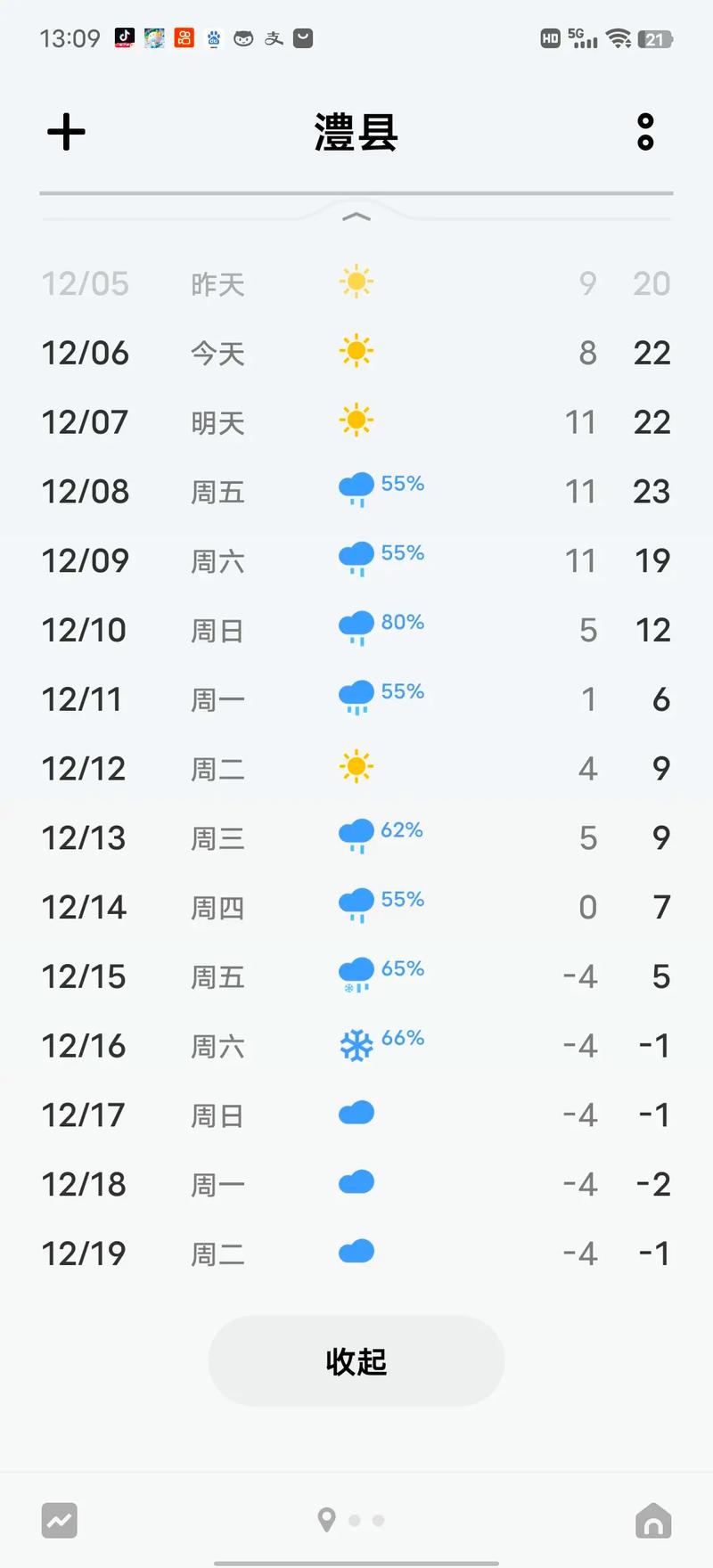713x1568 pixels.
Task: Collapse the forecast using the upward chevron
Action: [356, 216]
